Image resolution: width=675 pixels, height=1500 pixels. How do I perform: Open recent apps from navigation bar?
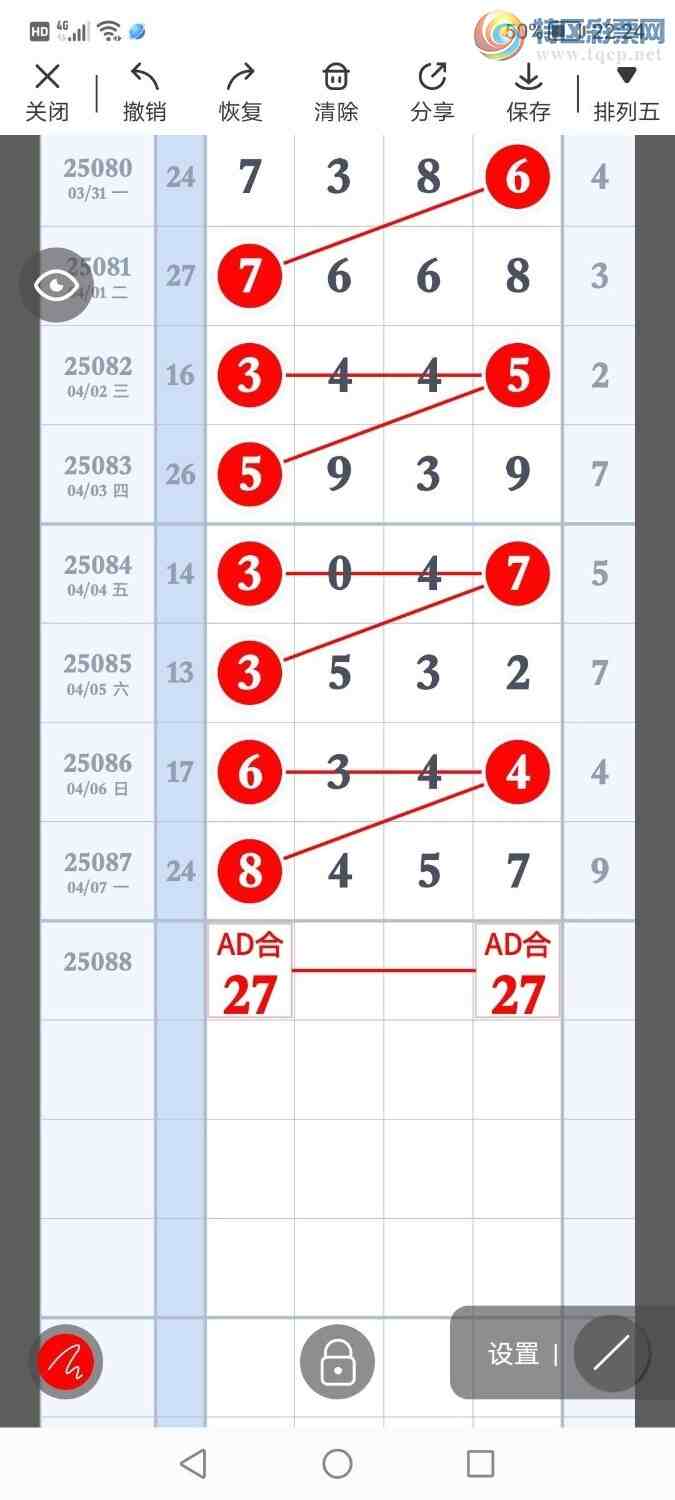(x=481, y=1464)
